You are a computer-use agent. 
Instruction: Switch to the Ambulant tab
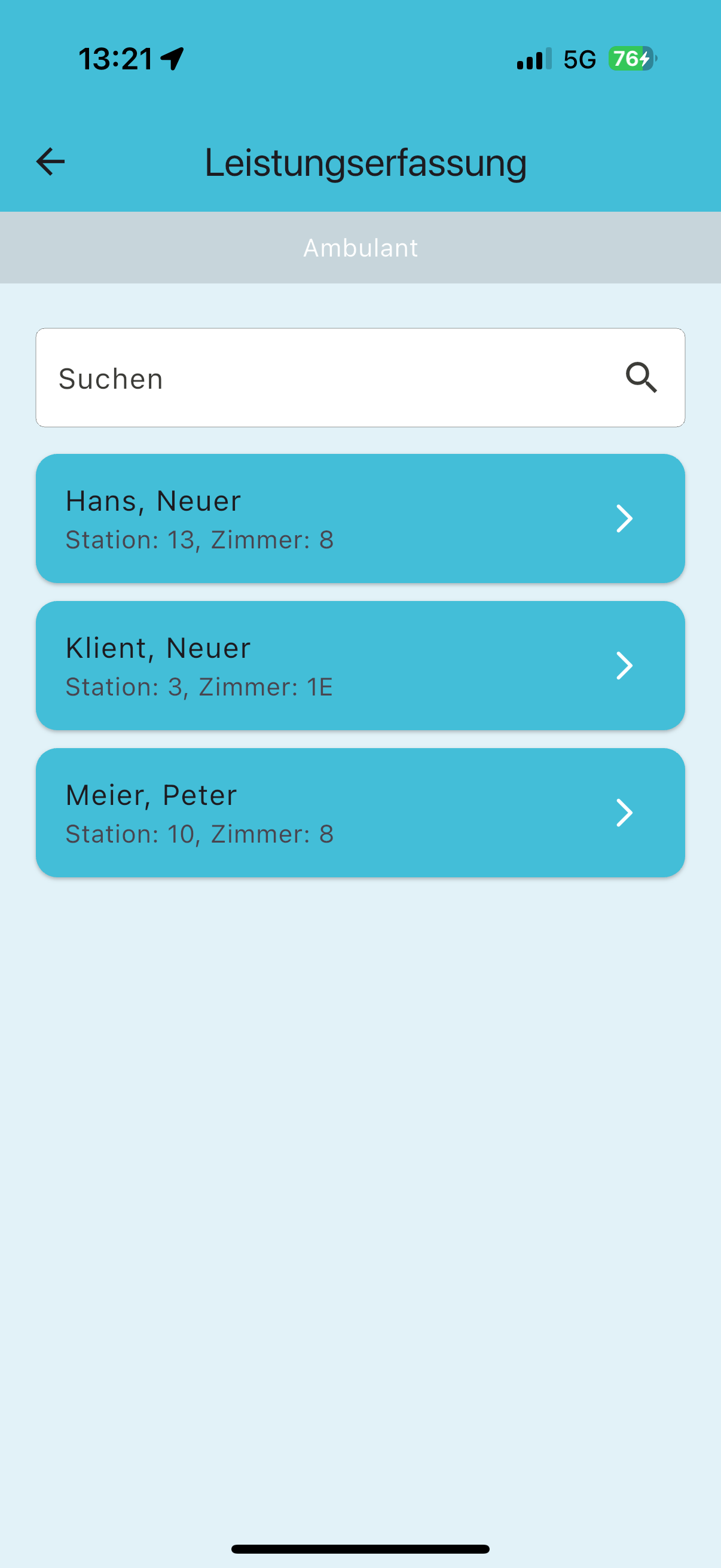360,248
